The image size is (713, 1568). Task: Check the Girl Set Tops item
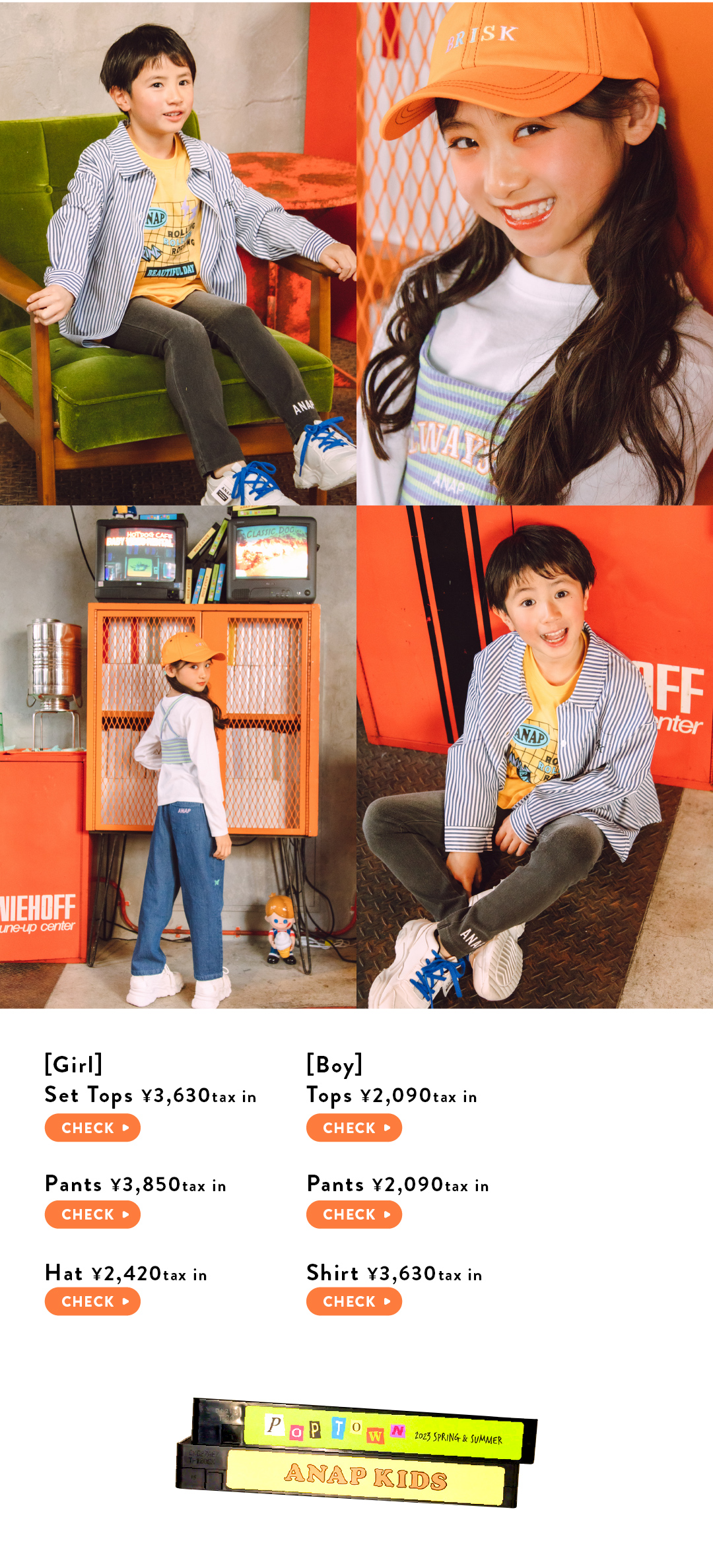coord(92,1128)
